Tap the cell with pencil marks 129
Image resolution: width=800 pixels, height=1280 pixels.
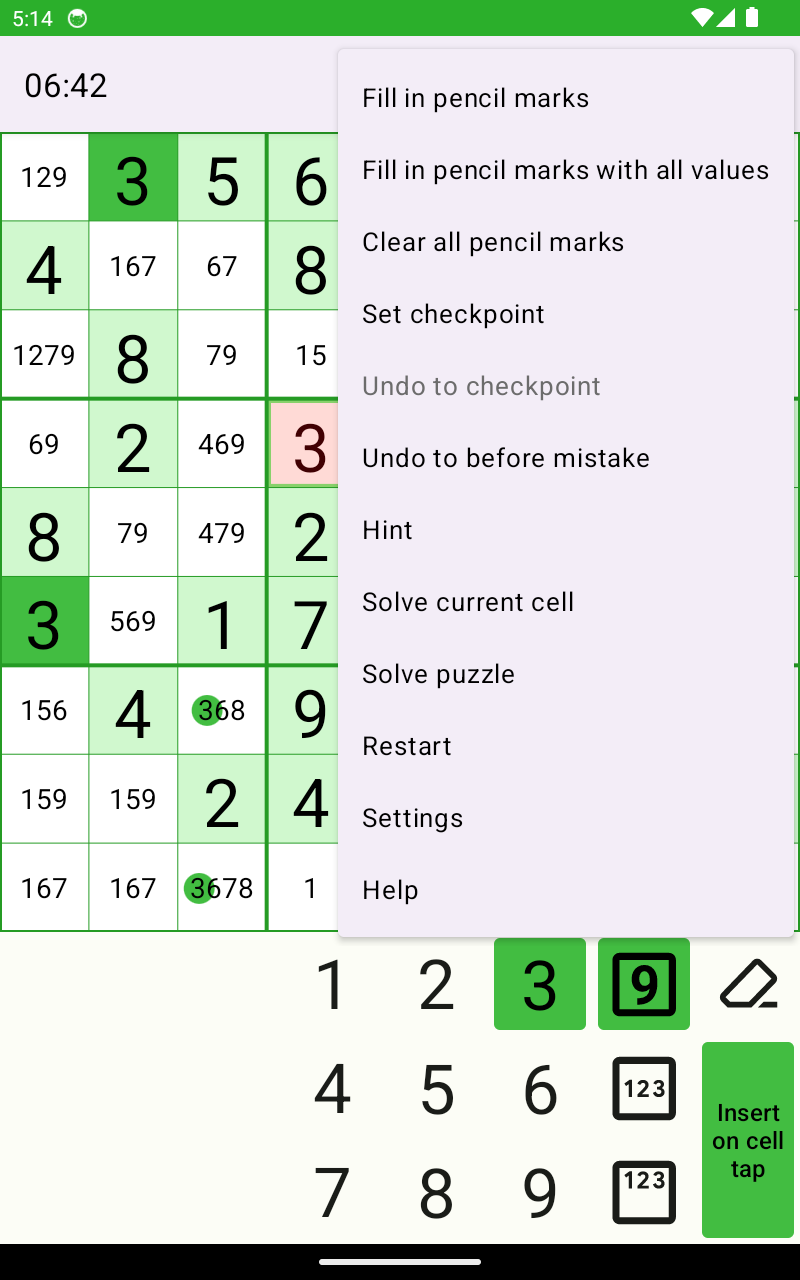44,177
